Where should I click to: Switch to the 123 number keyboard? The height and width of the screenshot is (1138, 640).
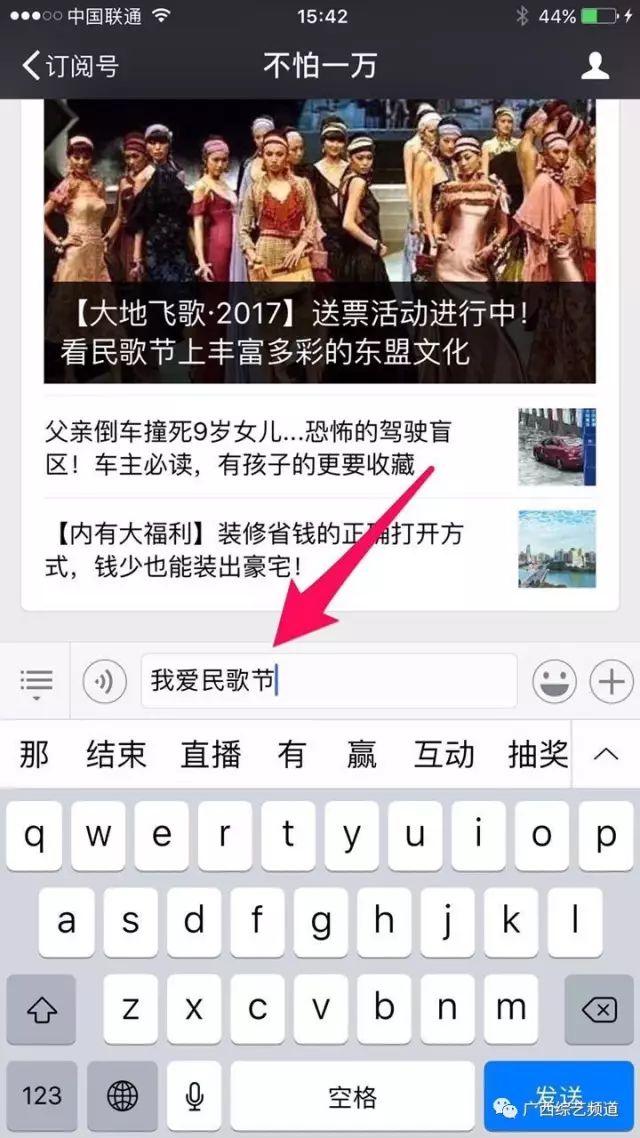(x=42, y=1096)
